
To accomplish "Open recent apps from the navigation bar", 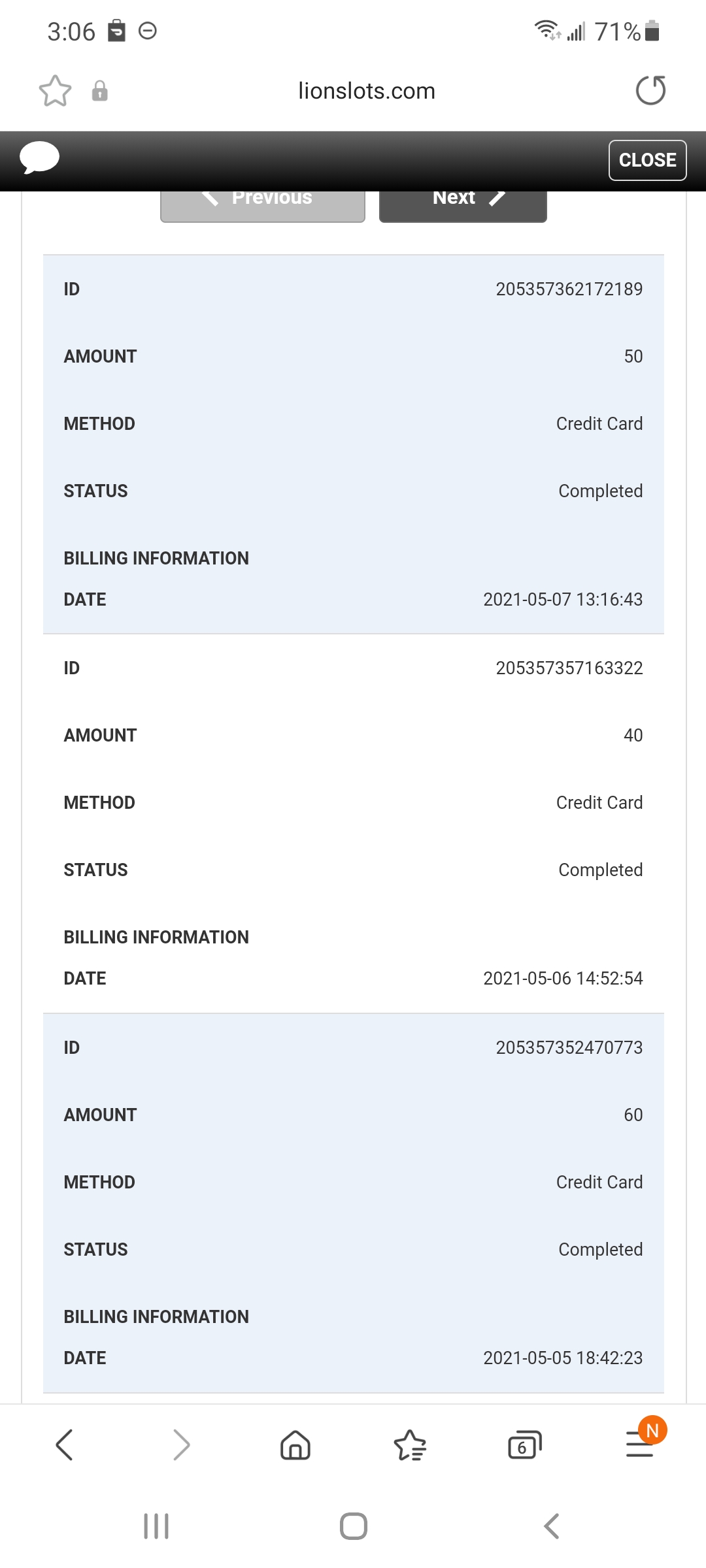I will coord(156,1526).
